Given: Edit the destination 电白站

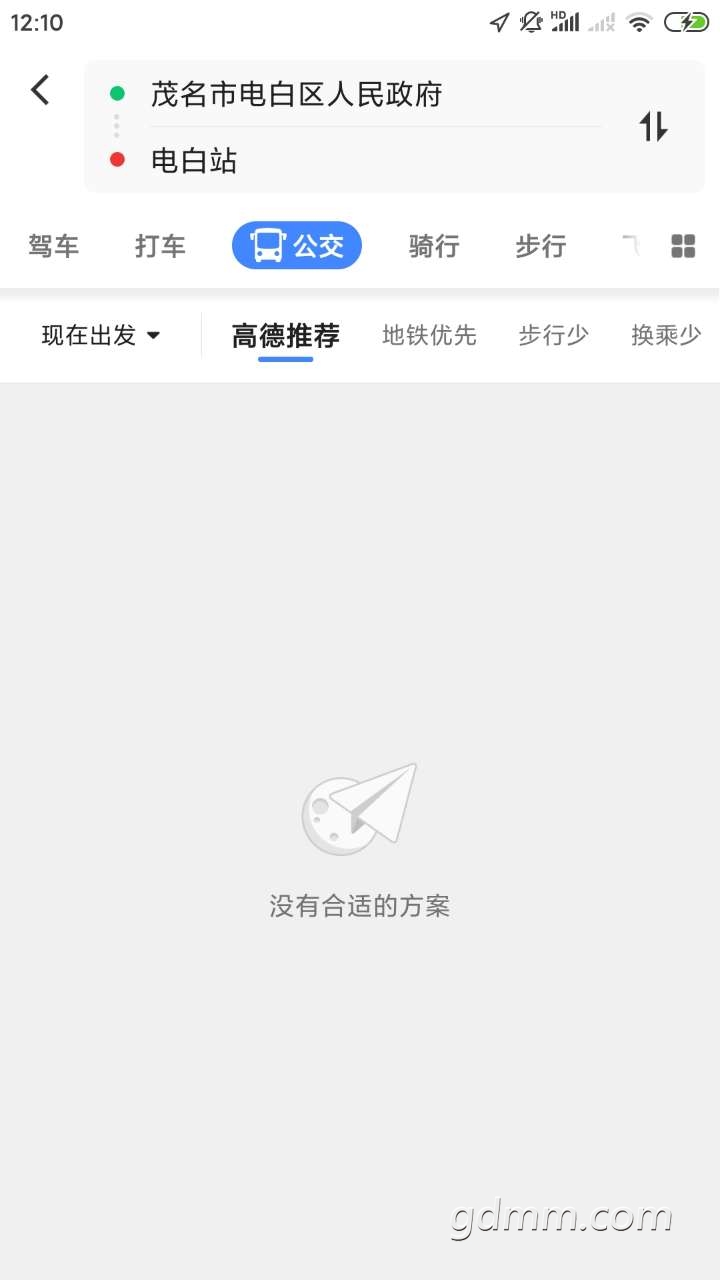Looking at the screenshot, I should coord(194,160).
